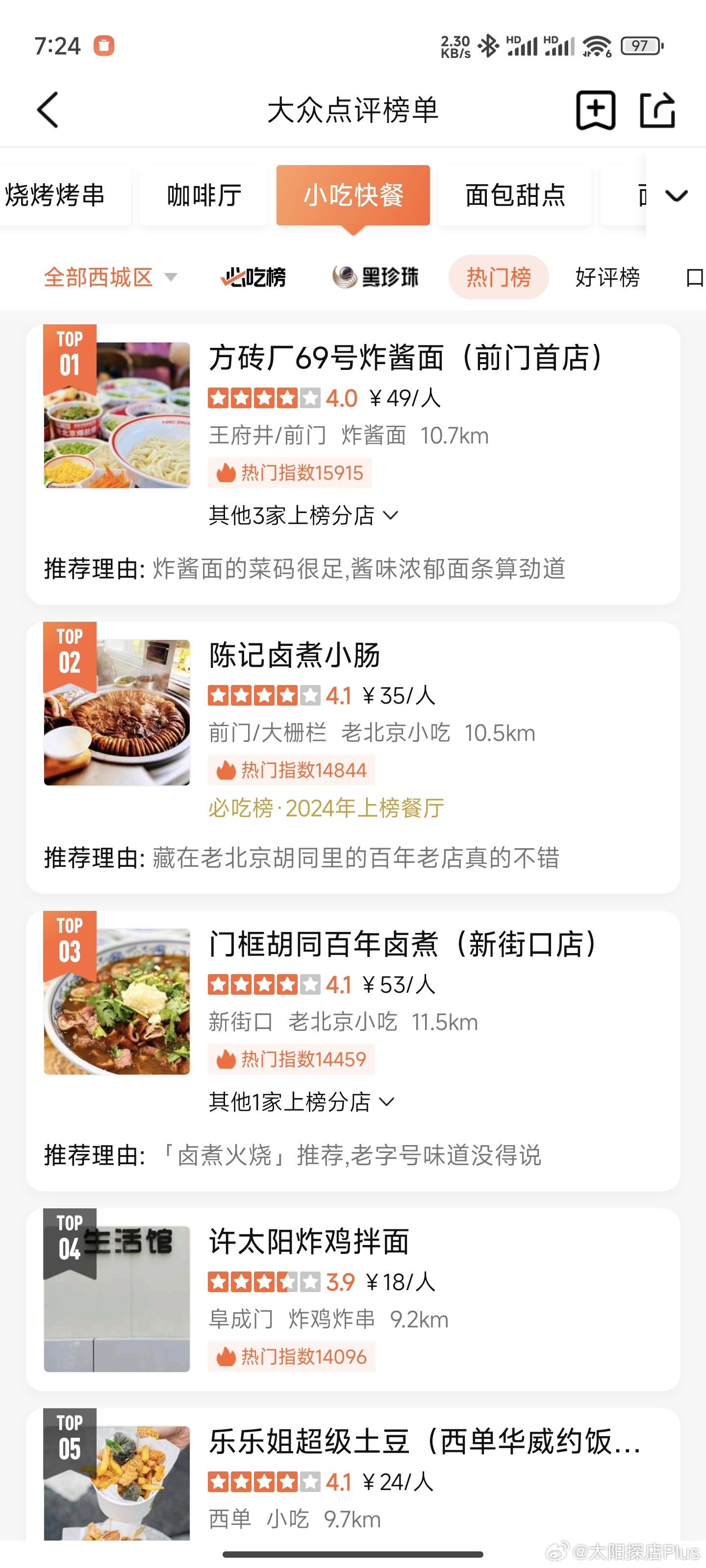Image resolution: width=706 pixels, height=1568 pixels.
Task: Expand the full category list chevron
Action: pos(676,196)
